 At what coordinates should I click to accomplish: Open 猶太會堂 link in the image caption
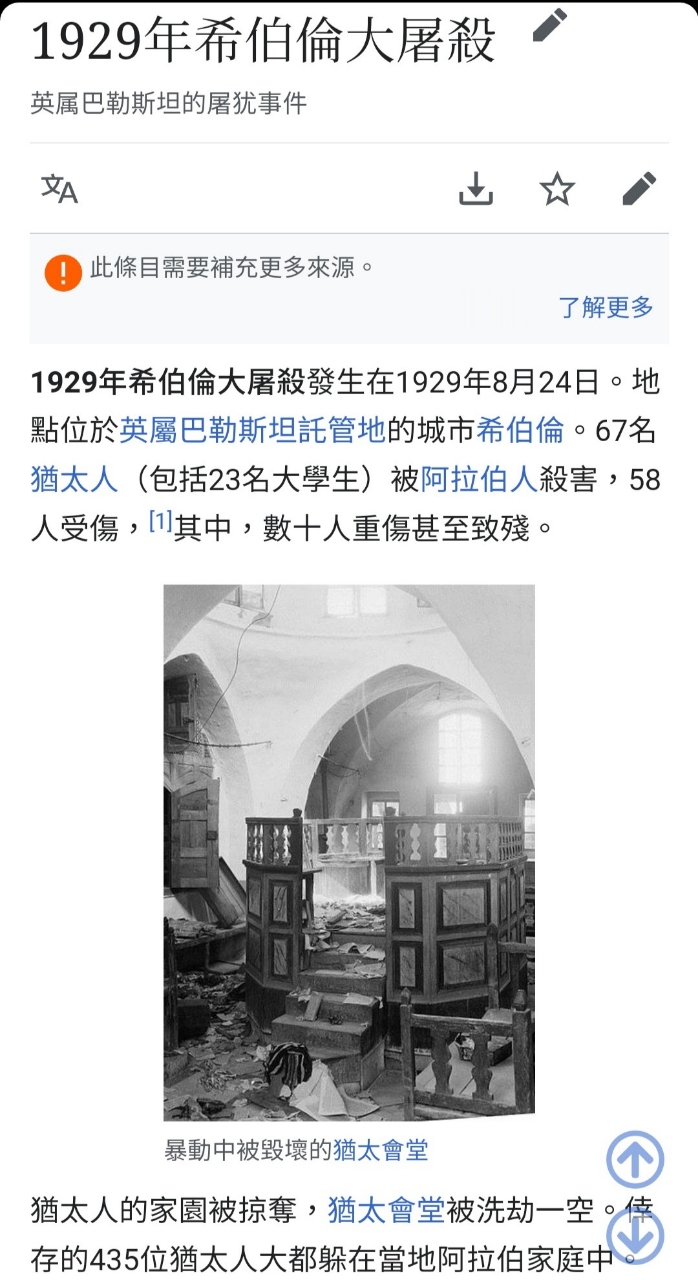tap(381, 1150)
